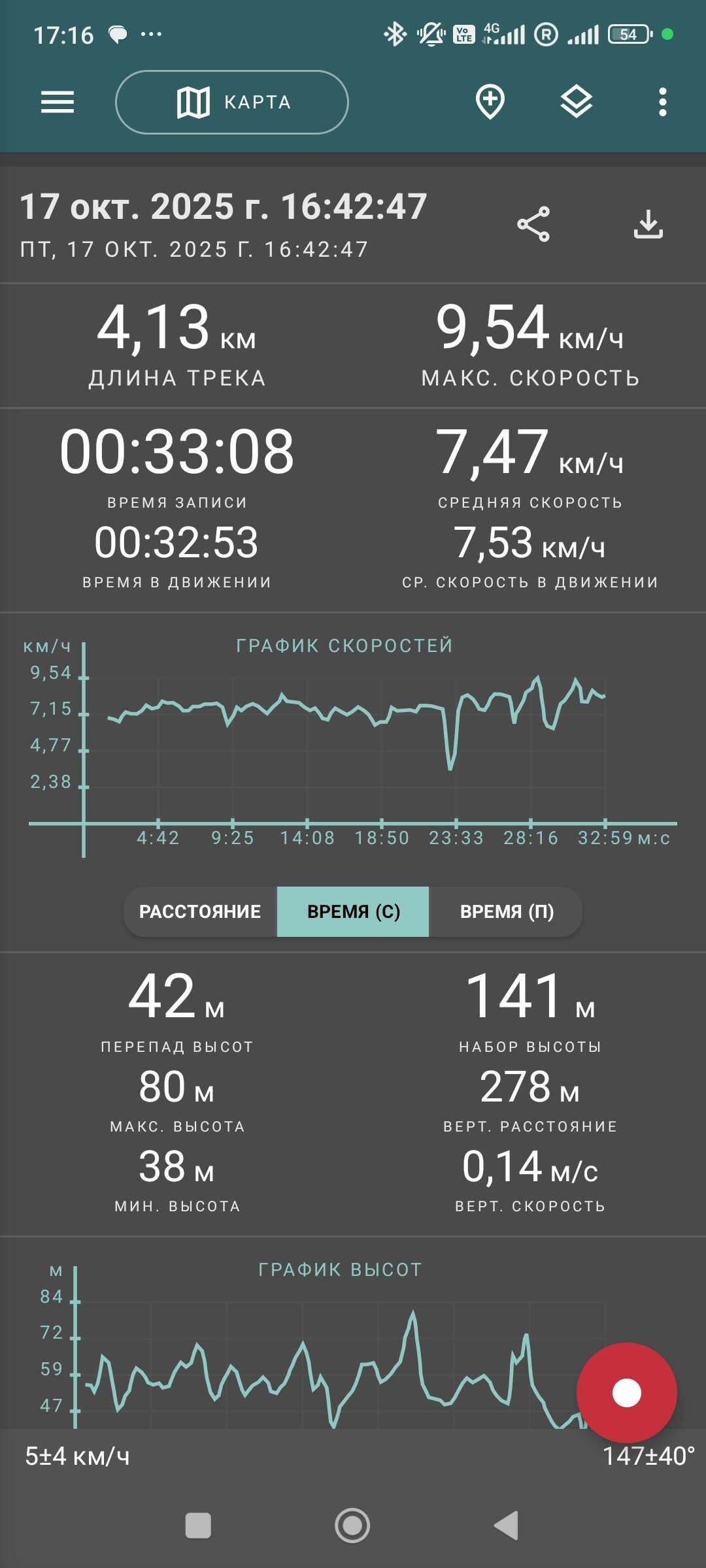Open the hamburger drawer menu

coord(58,103)
